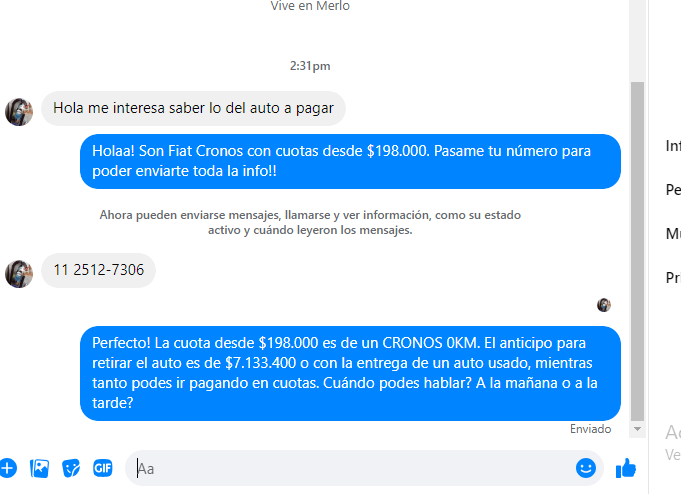681x494 pixels.
Task: Attach a photo or file
Action: pyautogui.click(x=40, y=467)
